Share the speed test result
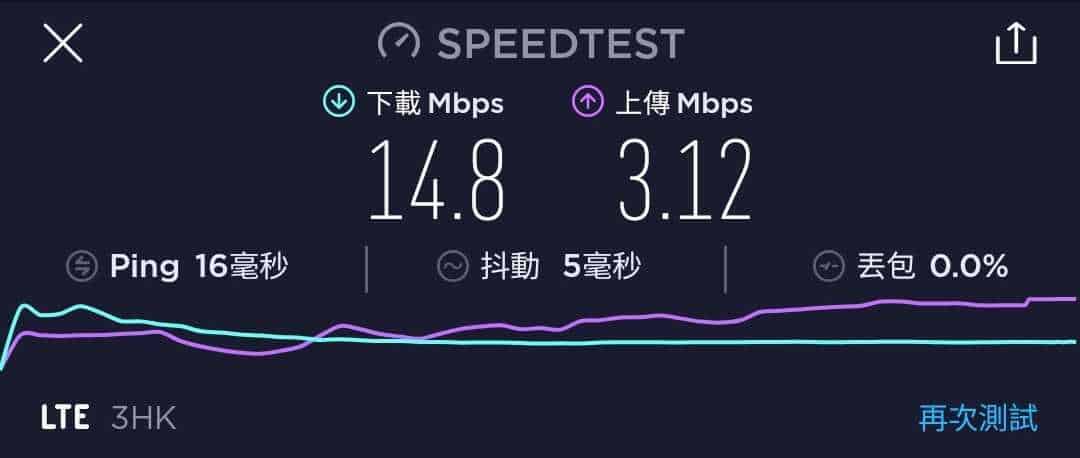Image resolution: width=1080 pixels, height=458 pixels. 1016,43
